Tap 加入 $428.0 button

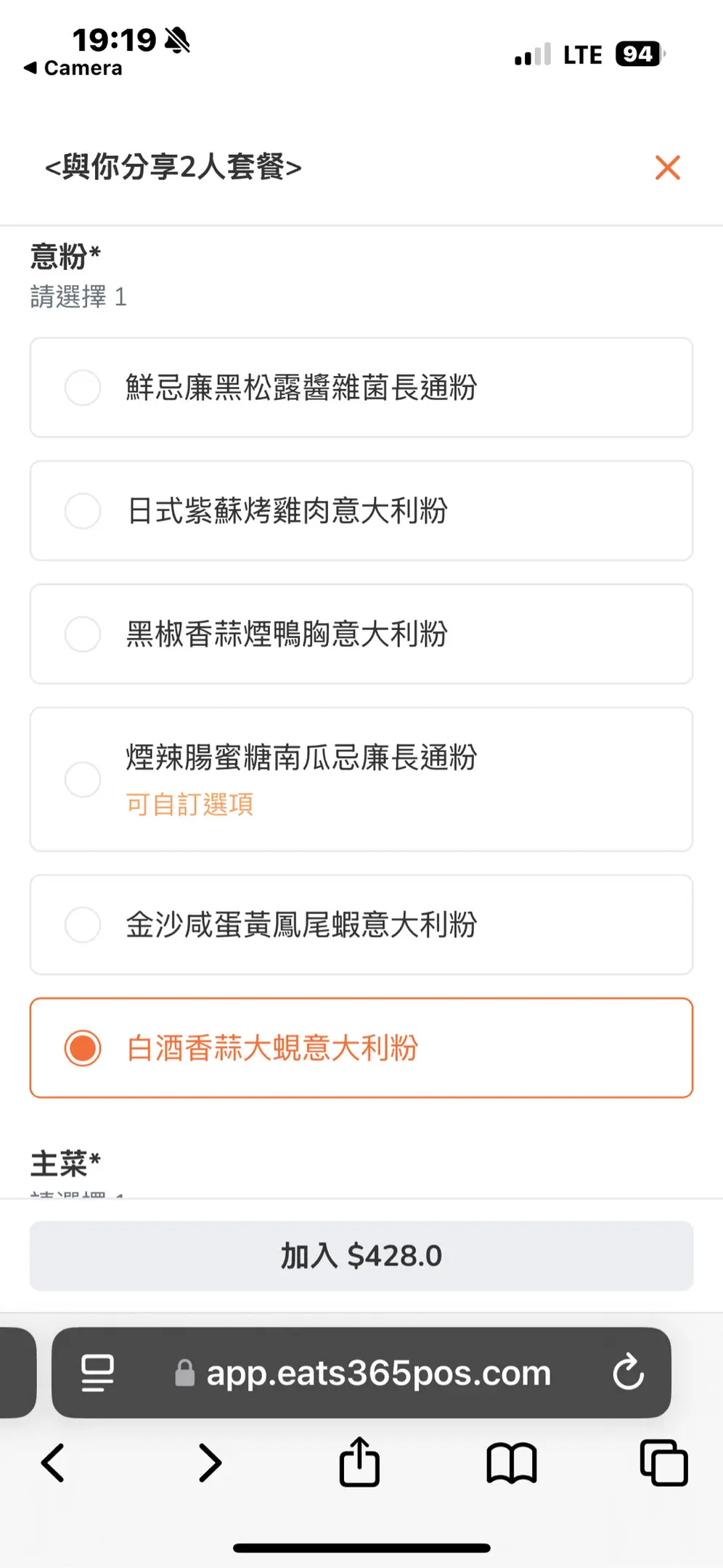361,1256
